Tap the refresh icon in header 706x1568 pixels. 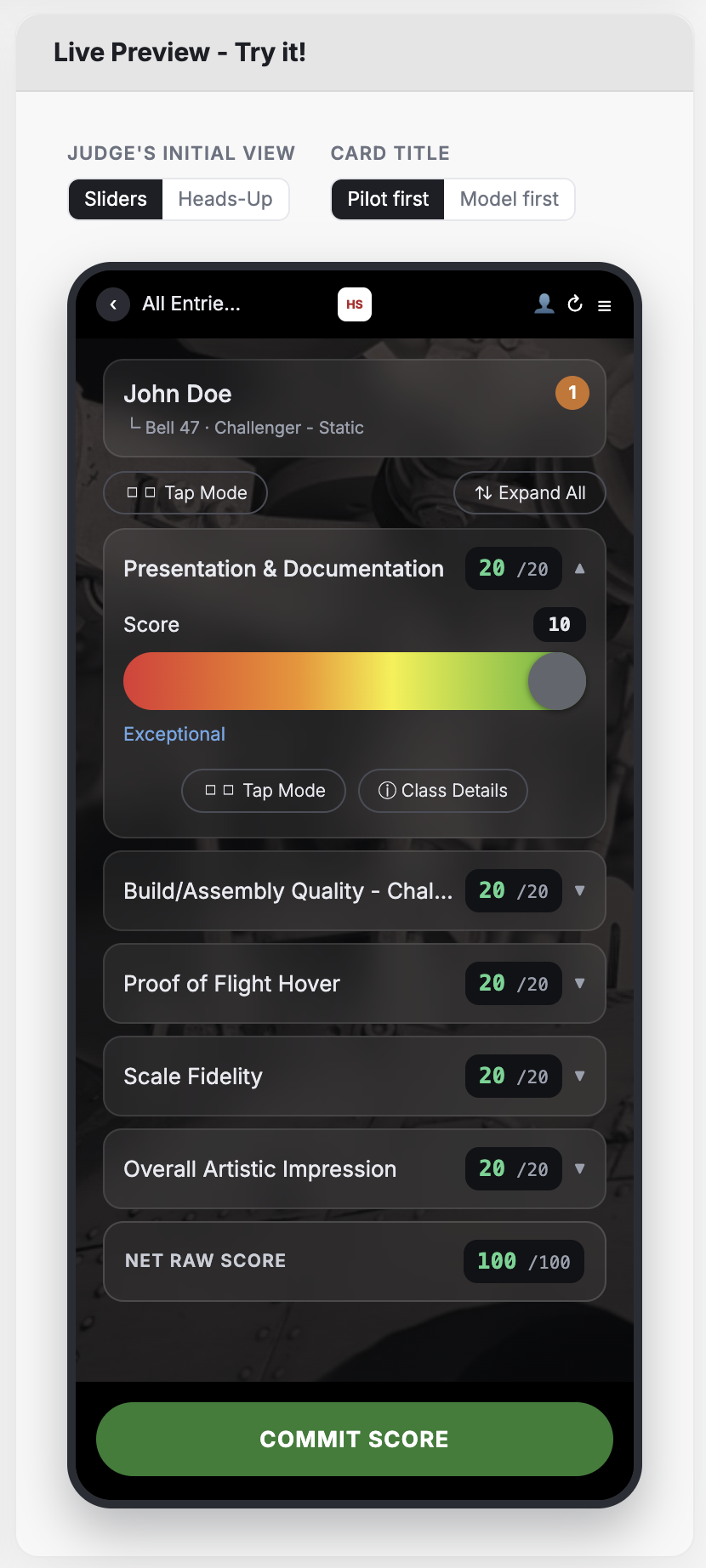[575, 304]
